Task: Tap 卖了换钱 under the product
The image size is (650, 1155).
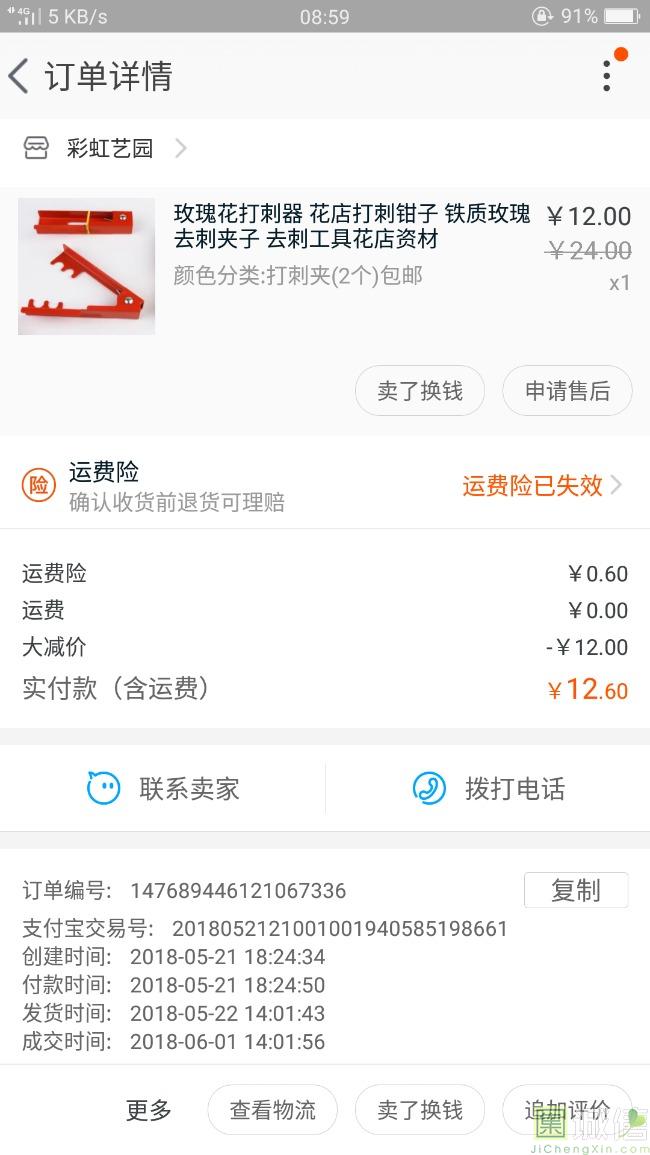Action: click(x=419, y=391)
